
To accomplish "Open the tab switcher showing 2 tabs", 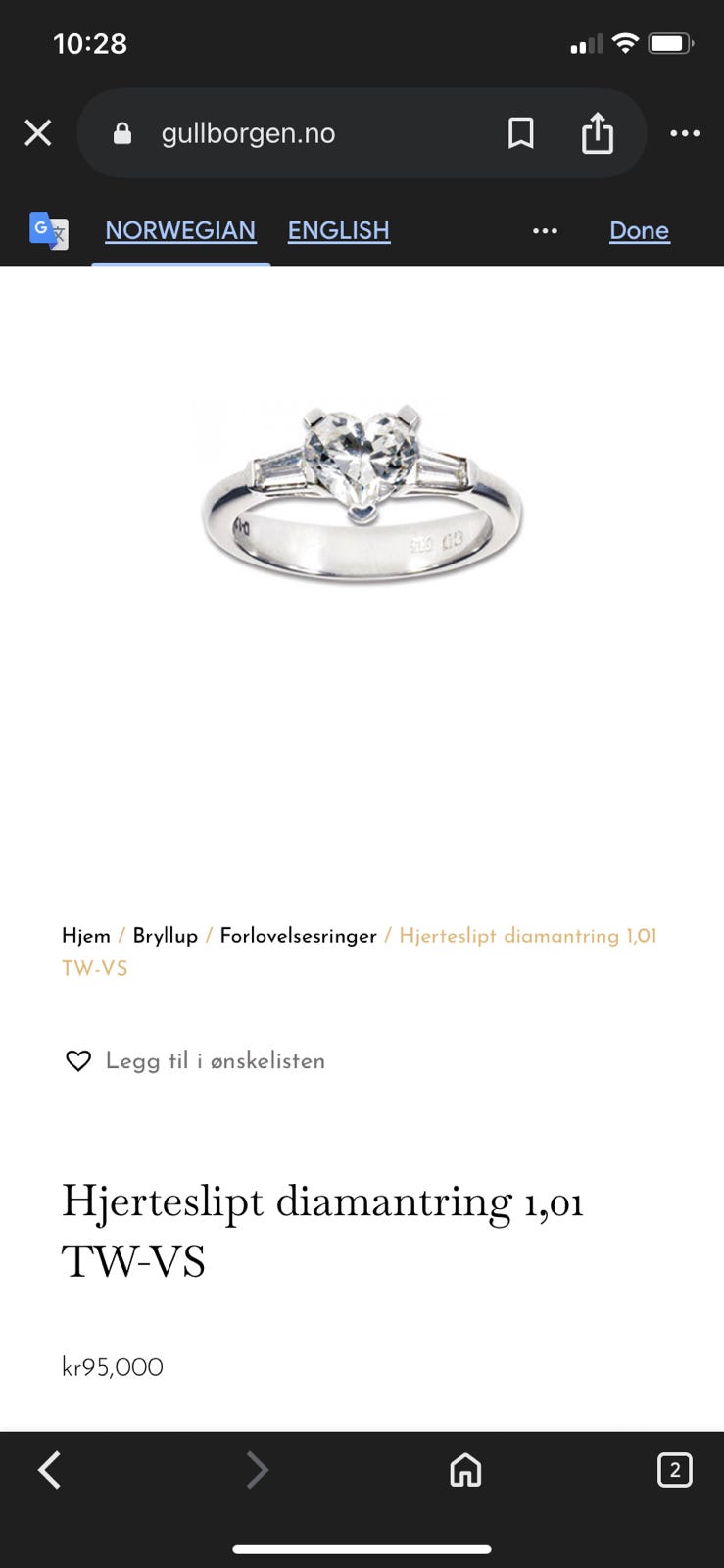I will pos(675,1470).
